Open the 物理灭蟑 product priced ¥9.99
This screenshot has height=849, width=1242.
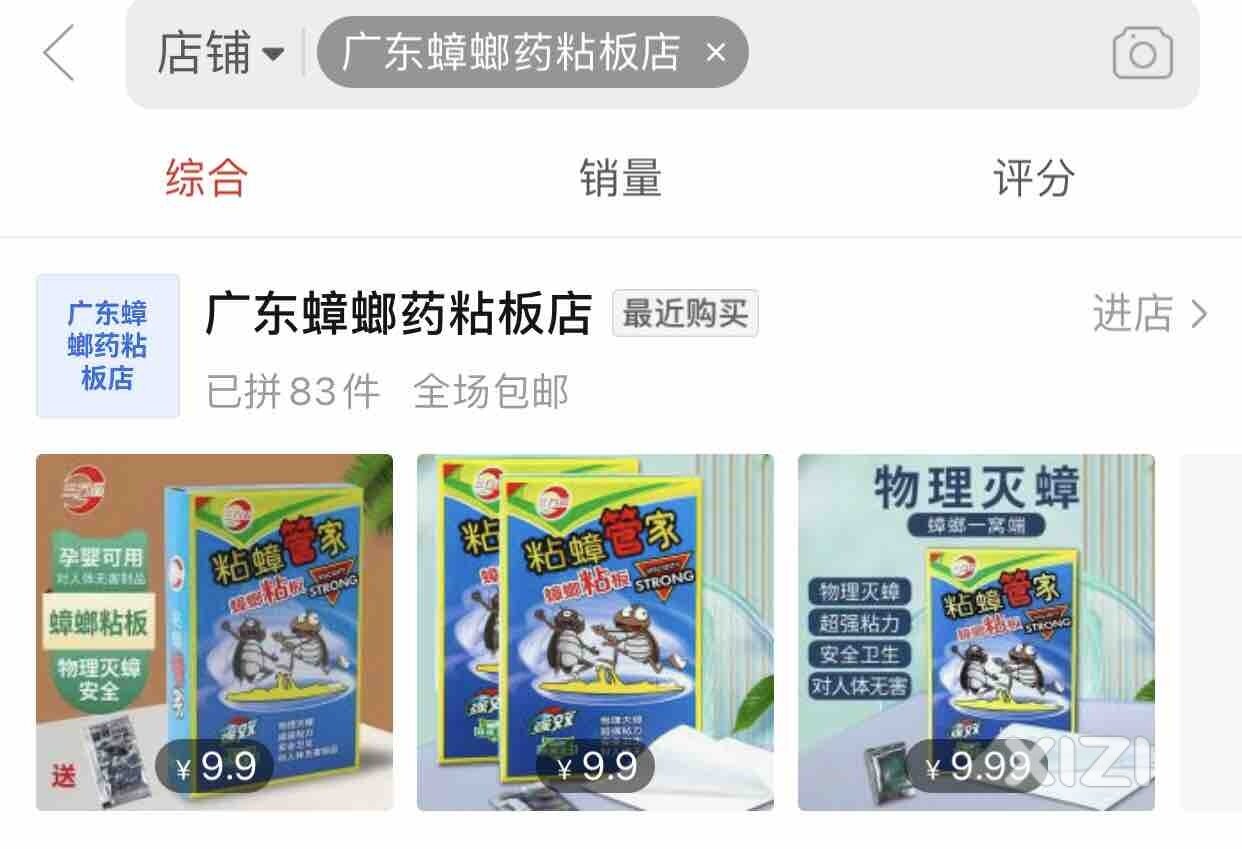[976, 632]
